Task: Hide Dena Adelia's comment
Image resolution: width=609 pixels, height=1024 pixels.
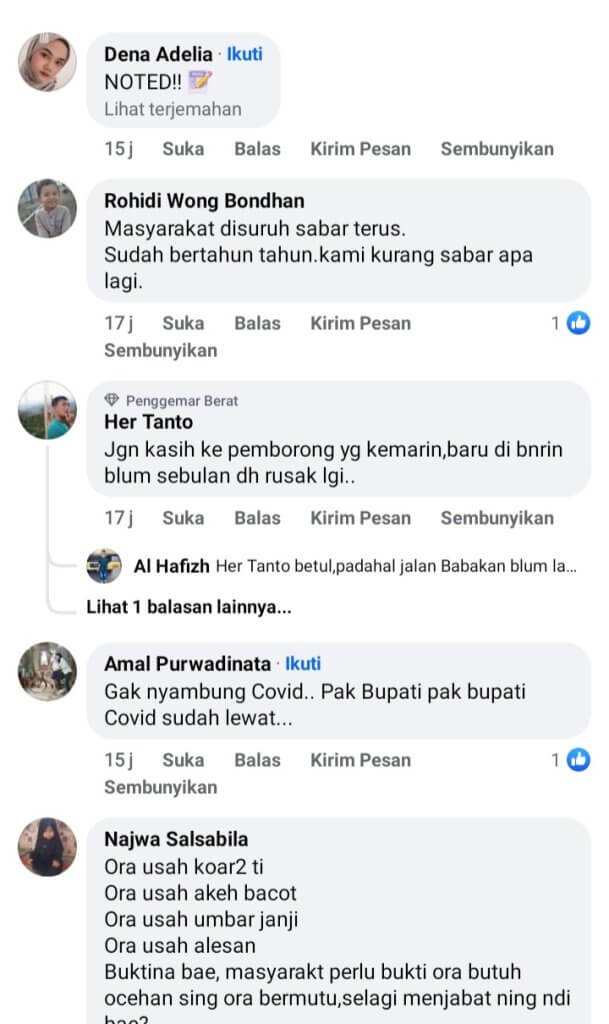Action: coord(497,148)
